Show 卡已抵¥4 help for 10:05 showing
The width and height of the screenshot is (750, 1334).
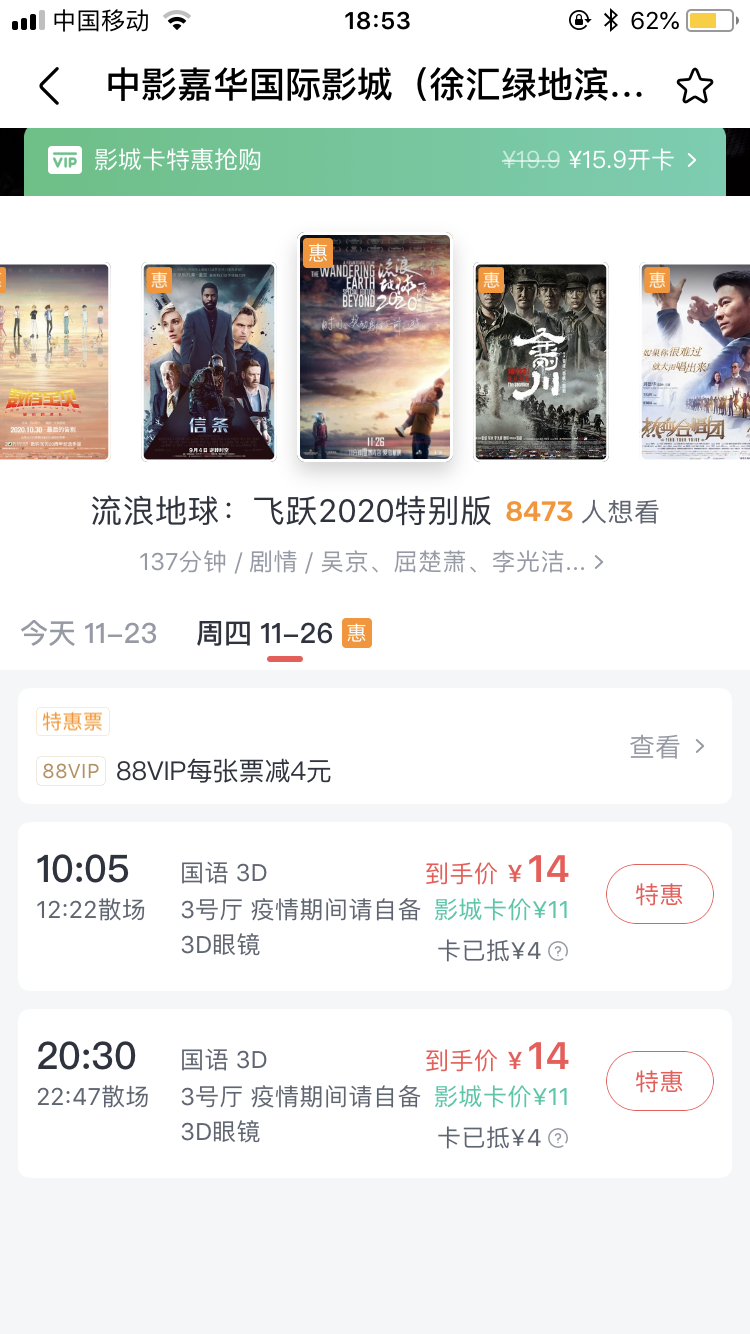pos(559,951)
